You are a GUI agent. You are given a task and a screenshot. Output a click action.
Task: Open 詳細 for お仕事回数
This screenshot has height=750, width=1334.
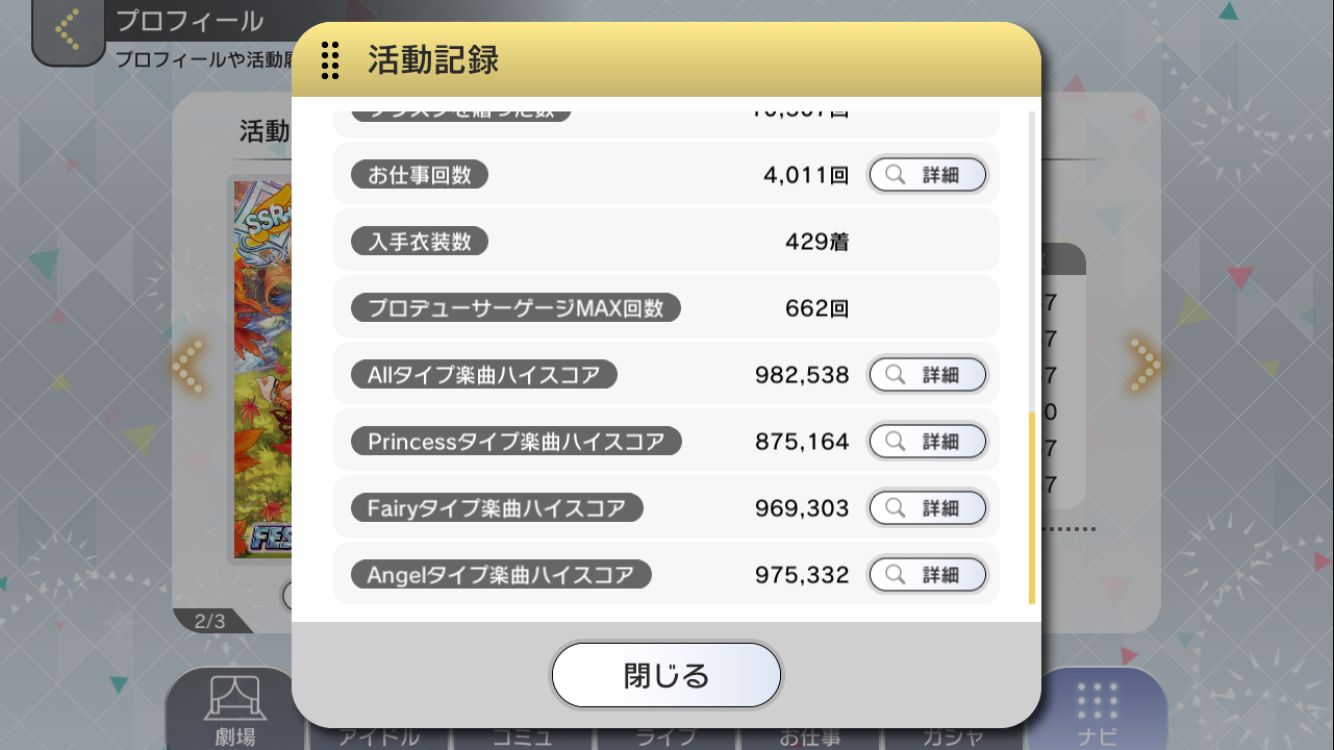(927, 175)
